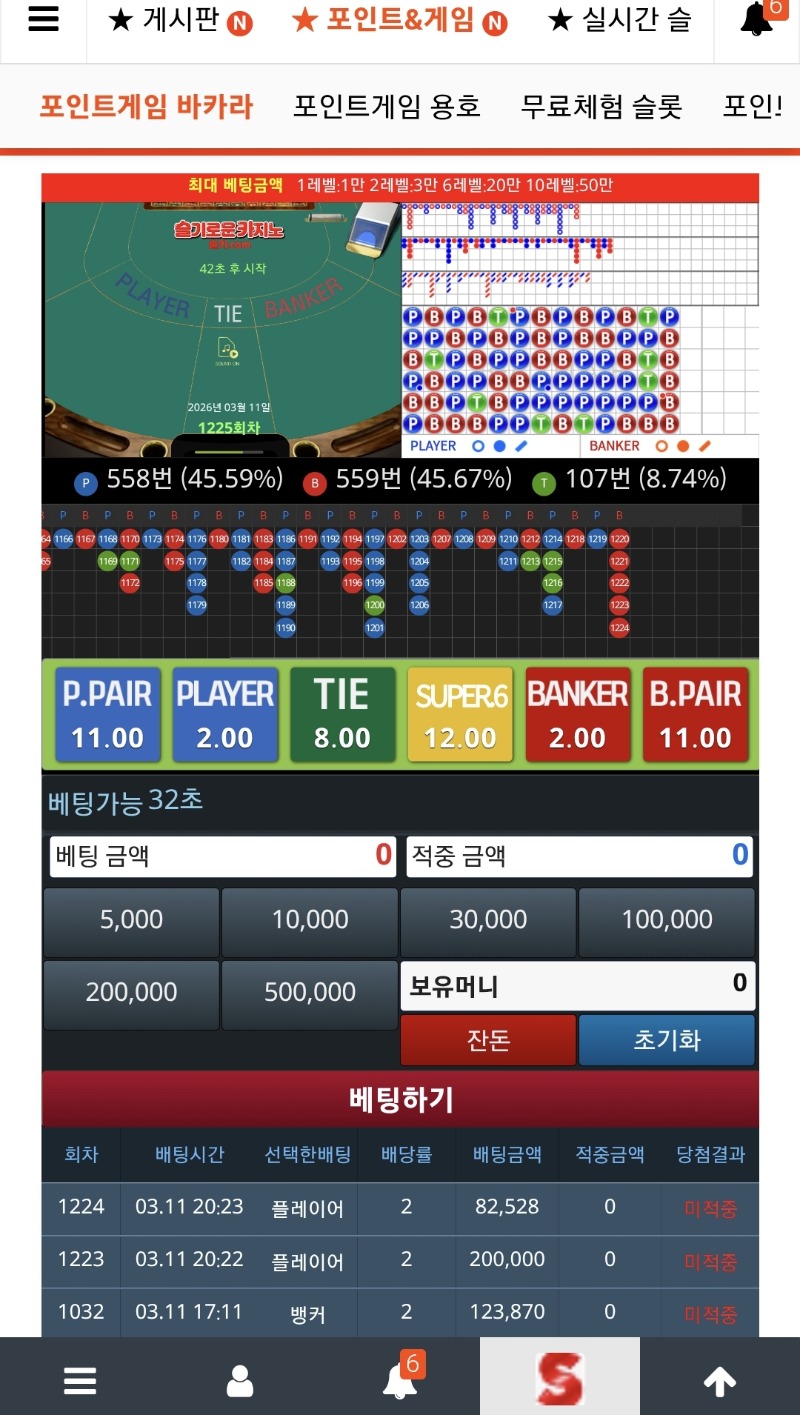Image resolution: width=800 pixels, height=1415 pixels.
Task: Pick the B.PAIR 11.00 bet
Action: point(696,715)
